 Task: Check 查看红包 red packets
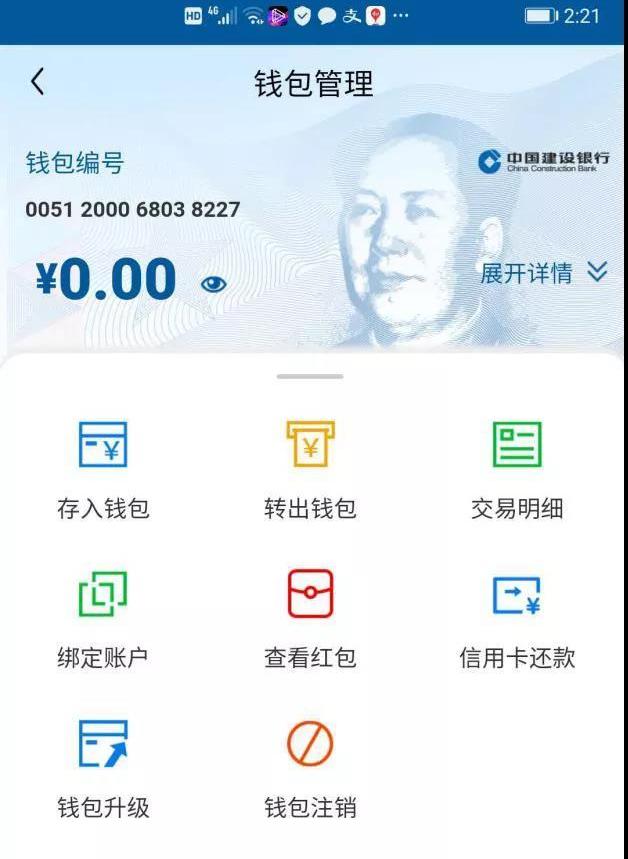click(310, 617)
